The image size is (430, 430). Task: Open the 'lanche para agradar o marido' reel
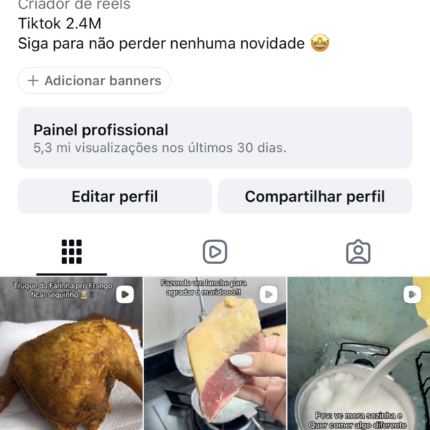click(215, 353)
